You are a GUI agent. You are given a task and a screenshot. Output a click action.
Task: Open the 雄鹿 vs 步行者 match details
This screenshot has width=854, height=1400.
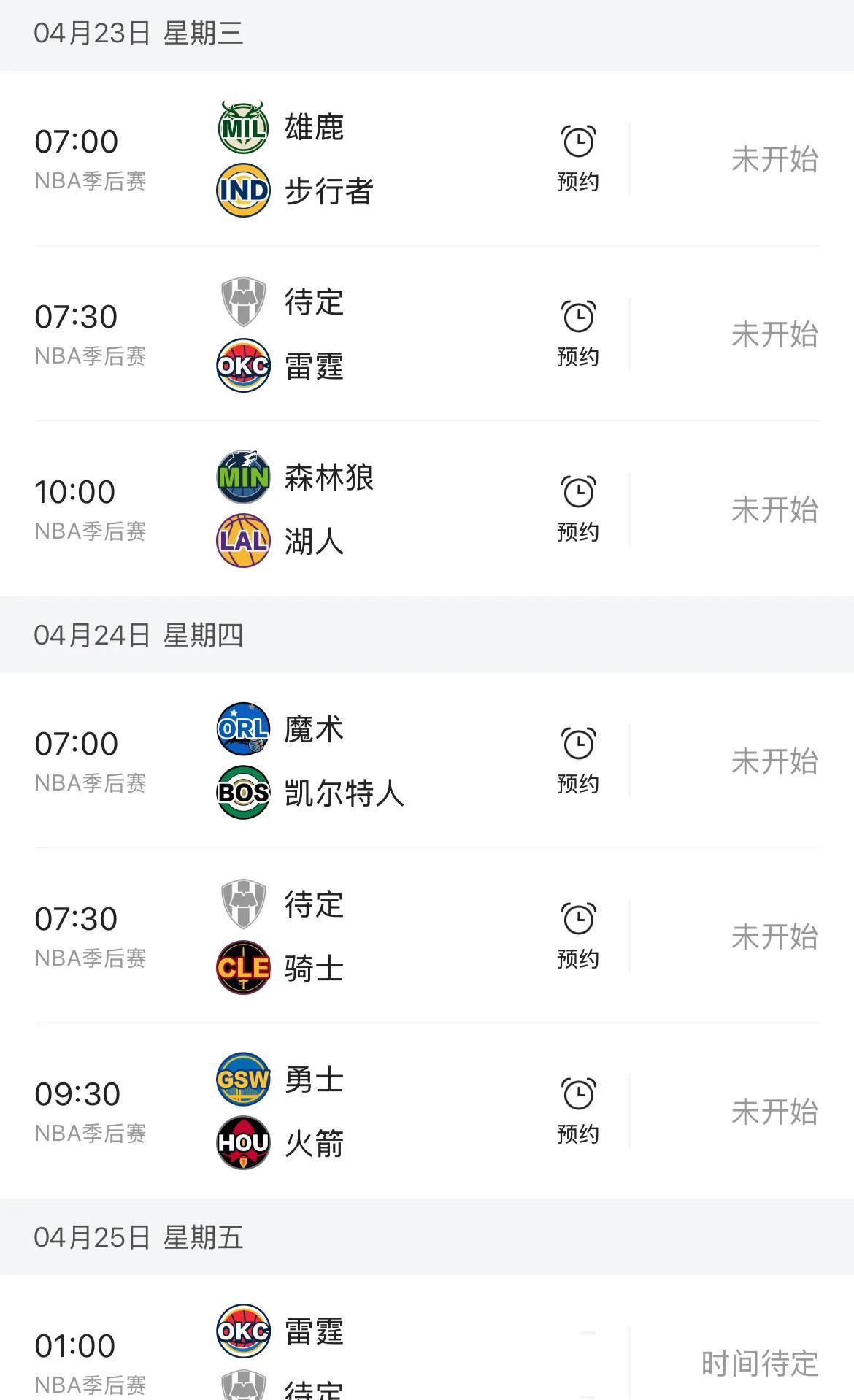click(x=427, y=158)
